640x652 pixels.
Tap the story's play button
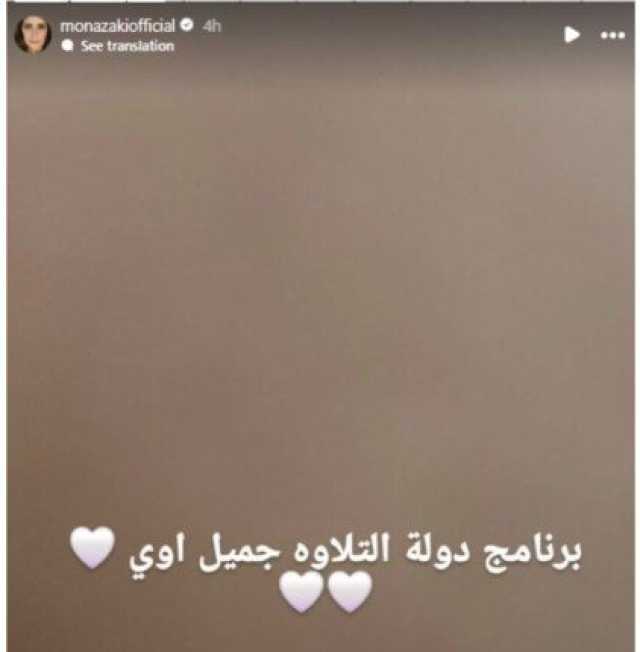[572, 35]
